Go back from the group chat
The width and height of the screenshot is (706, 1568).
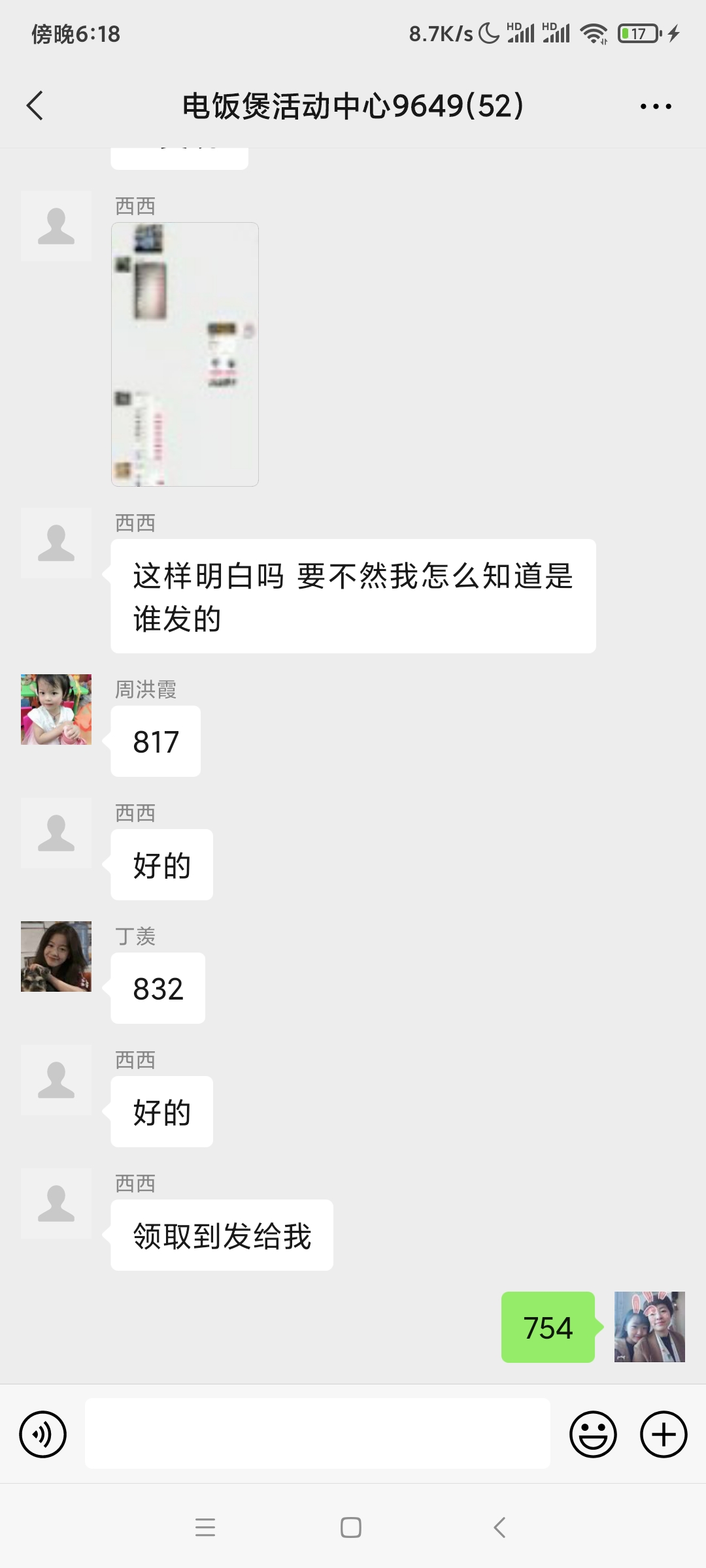pos(35,106)
